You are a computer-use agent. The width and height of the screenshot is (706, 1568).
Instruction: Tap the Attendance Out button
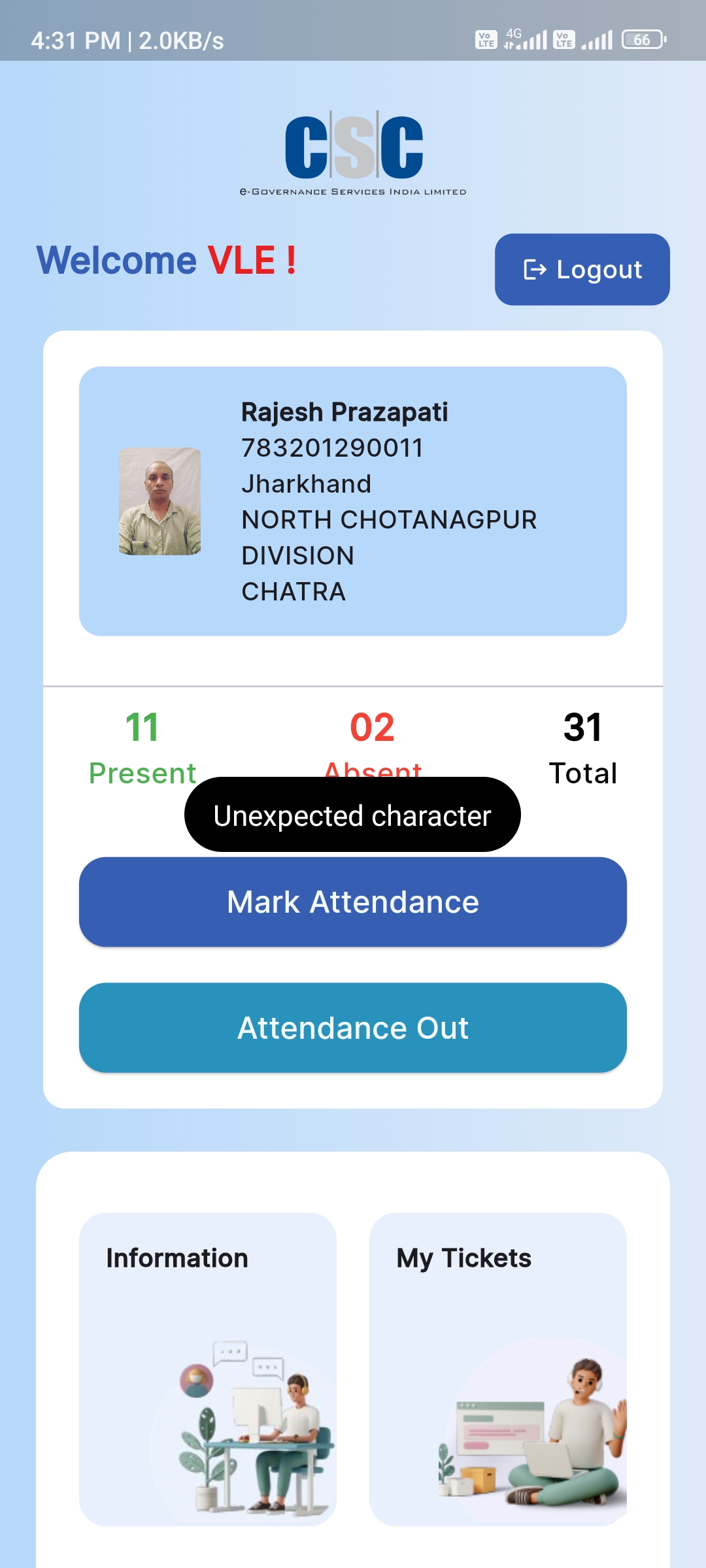(353, 1028)
